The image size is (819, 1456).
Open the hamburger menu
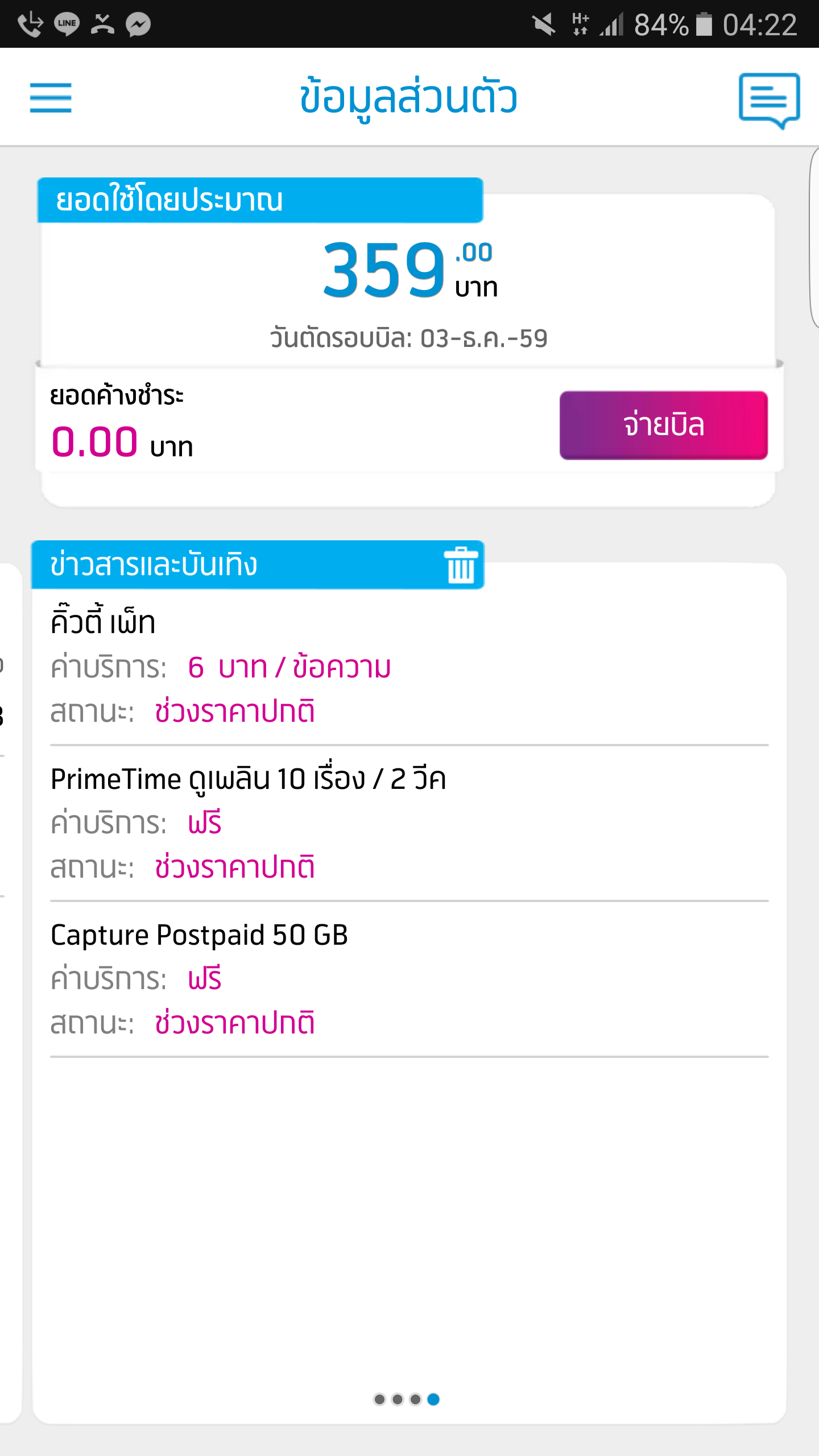coord(51,97)
